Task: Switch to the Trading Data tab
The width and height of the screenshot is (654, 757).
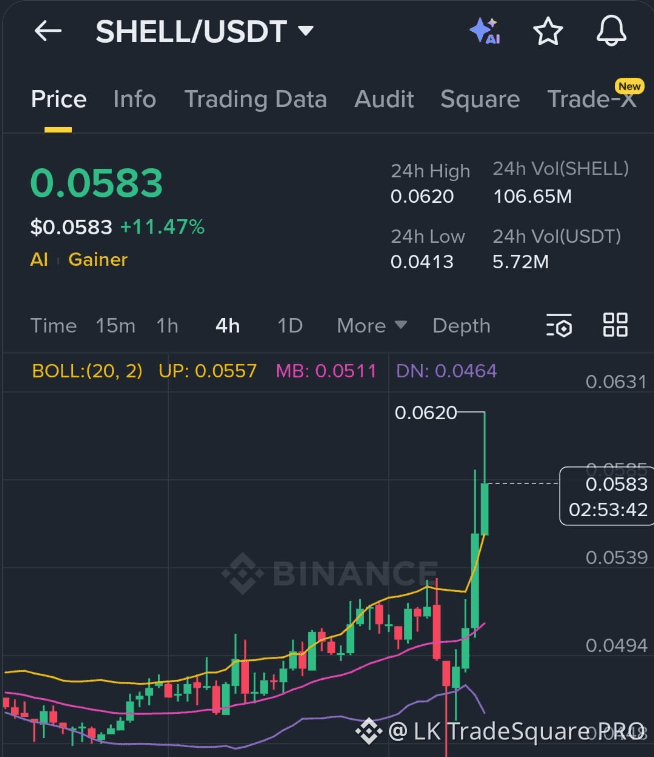Action: 255,99
